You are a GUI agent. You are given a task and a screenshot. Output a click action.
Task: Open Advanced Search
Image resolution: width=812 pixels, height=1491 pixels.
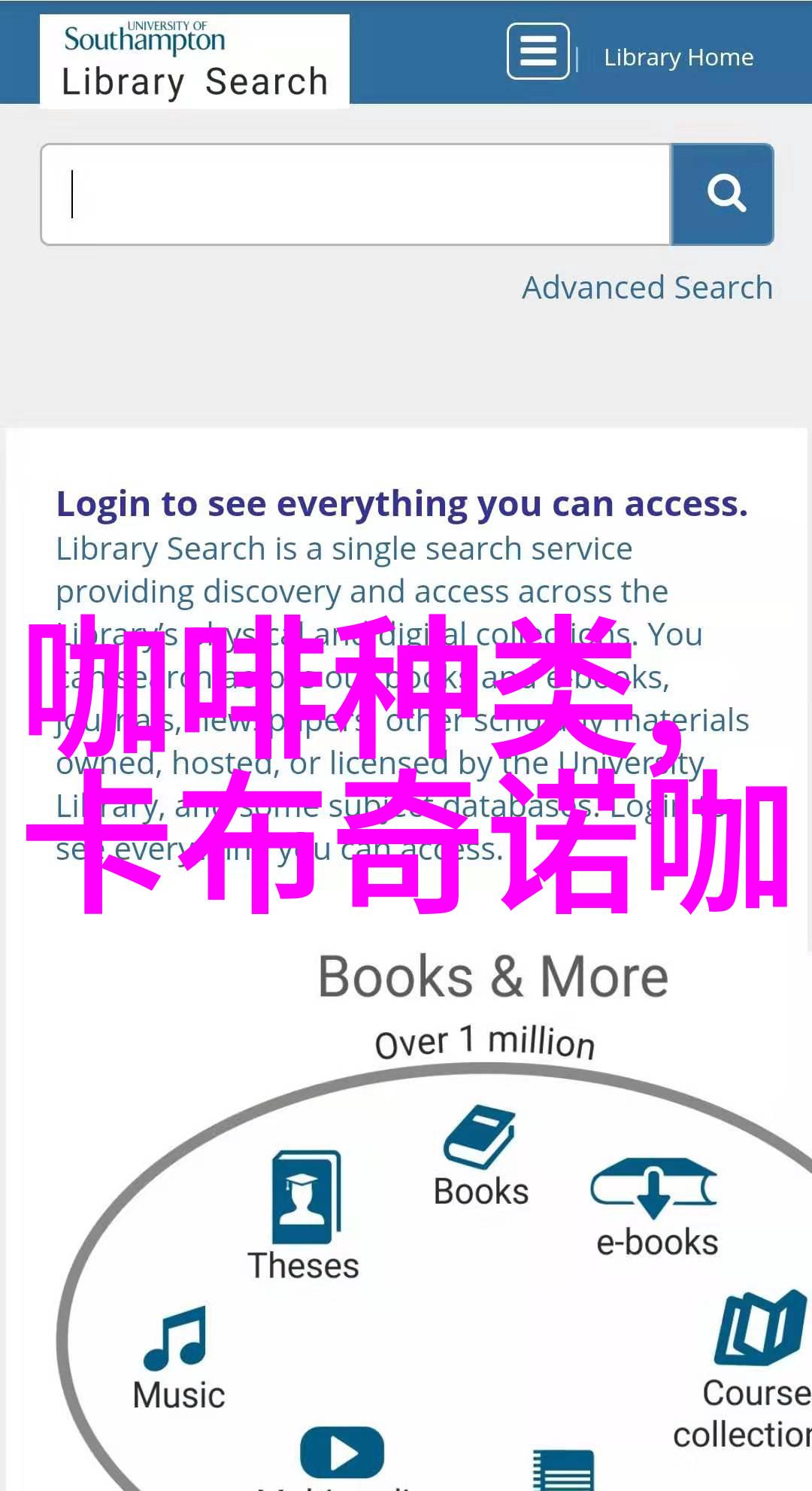click(x=647, y=287)
